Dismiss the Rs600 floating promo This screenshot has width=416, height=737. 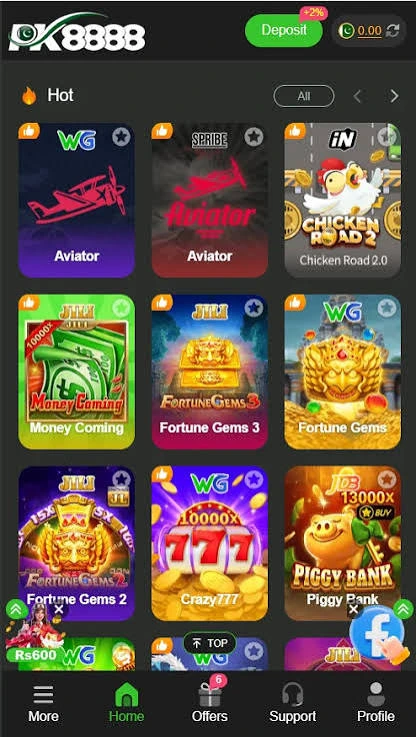point(59,610)
